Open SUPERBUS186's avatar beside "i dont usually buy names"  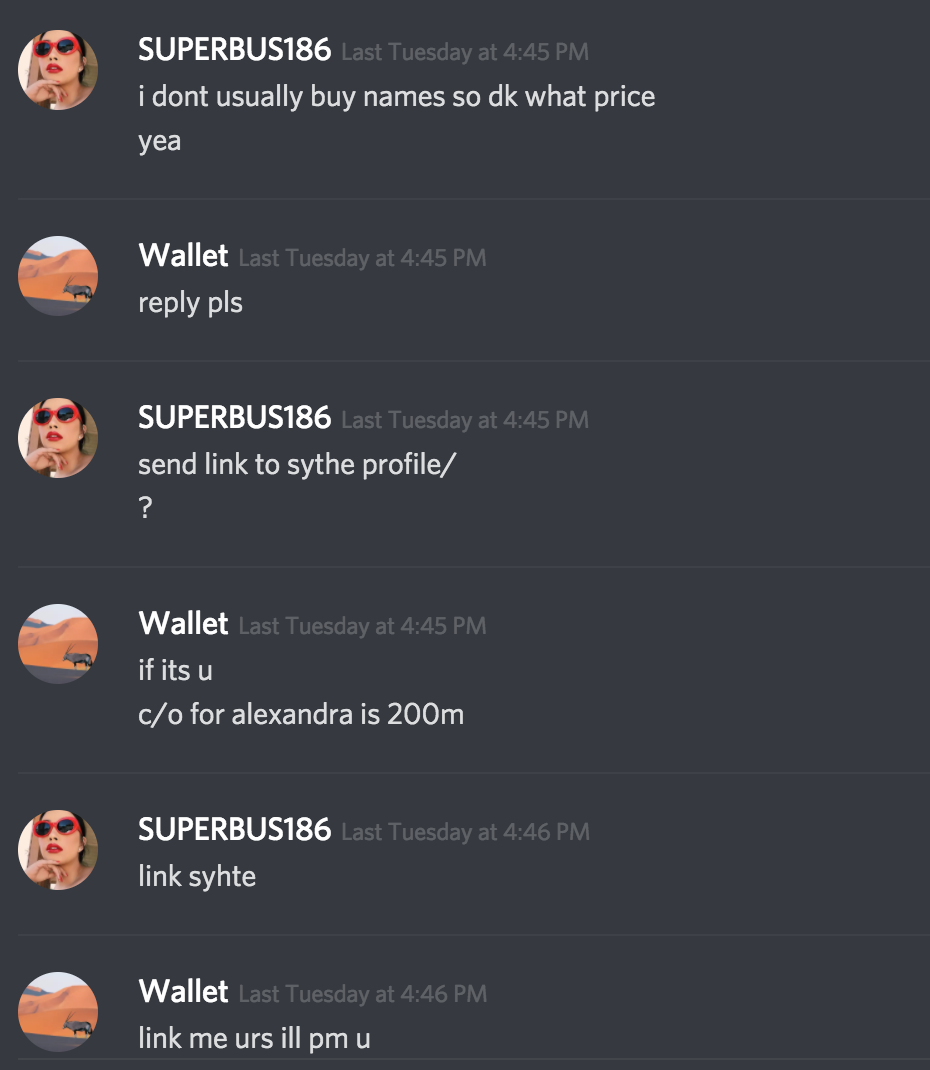tap(58, 70)
